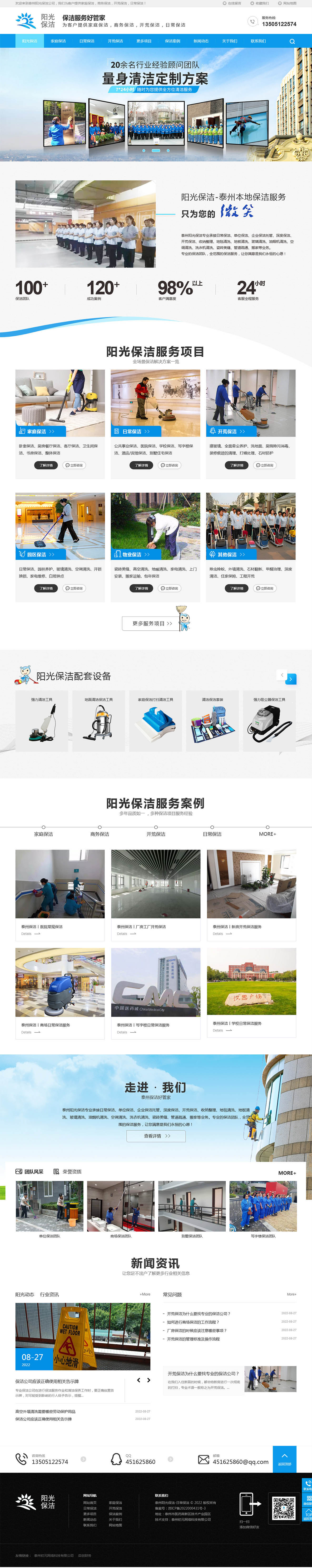312x1568 pixels.
Task: Show next equipment with the blue arrow
Action: tap(291, 679)
